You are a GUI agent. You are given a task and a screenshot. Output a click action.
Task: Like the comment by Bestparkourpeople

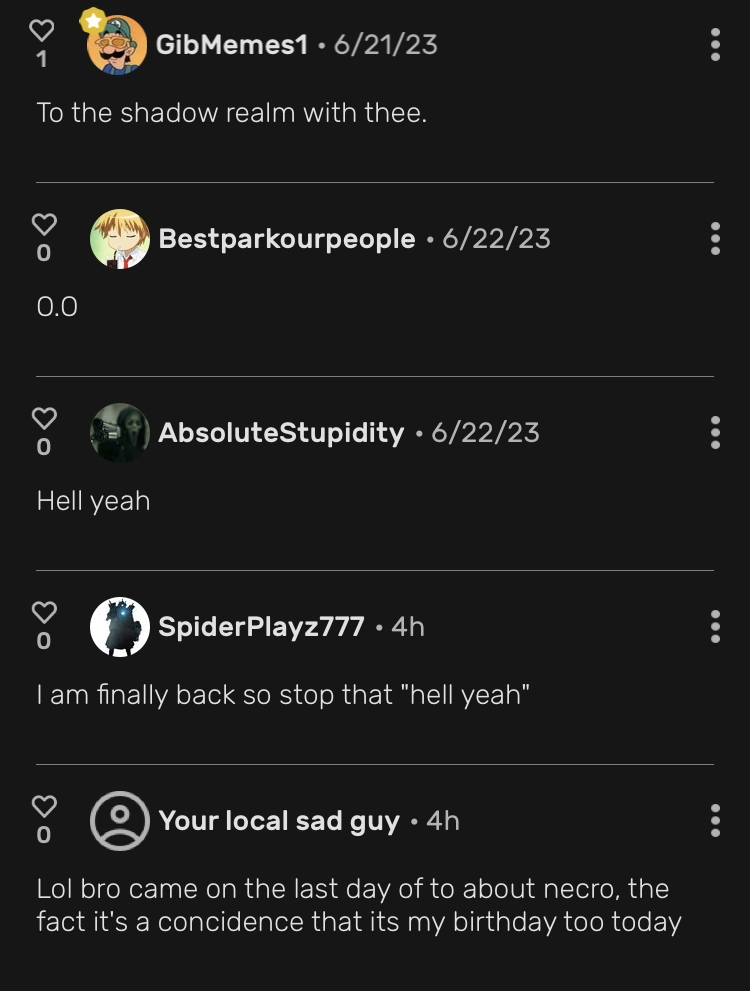[x=44, y=223]
